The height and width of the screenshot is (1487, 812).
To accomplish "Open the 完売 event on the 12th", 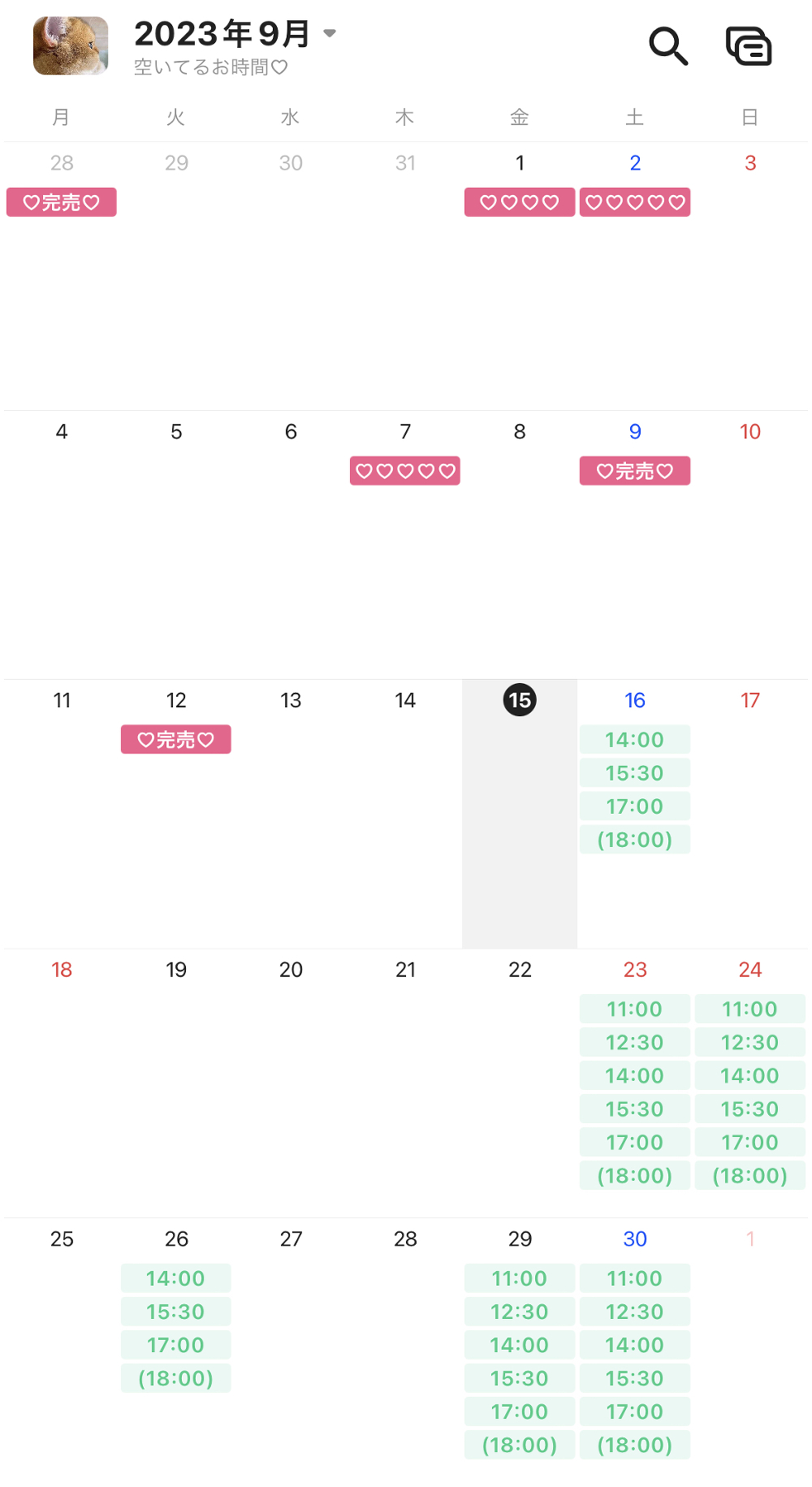I will tap(176, 740).
